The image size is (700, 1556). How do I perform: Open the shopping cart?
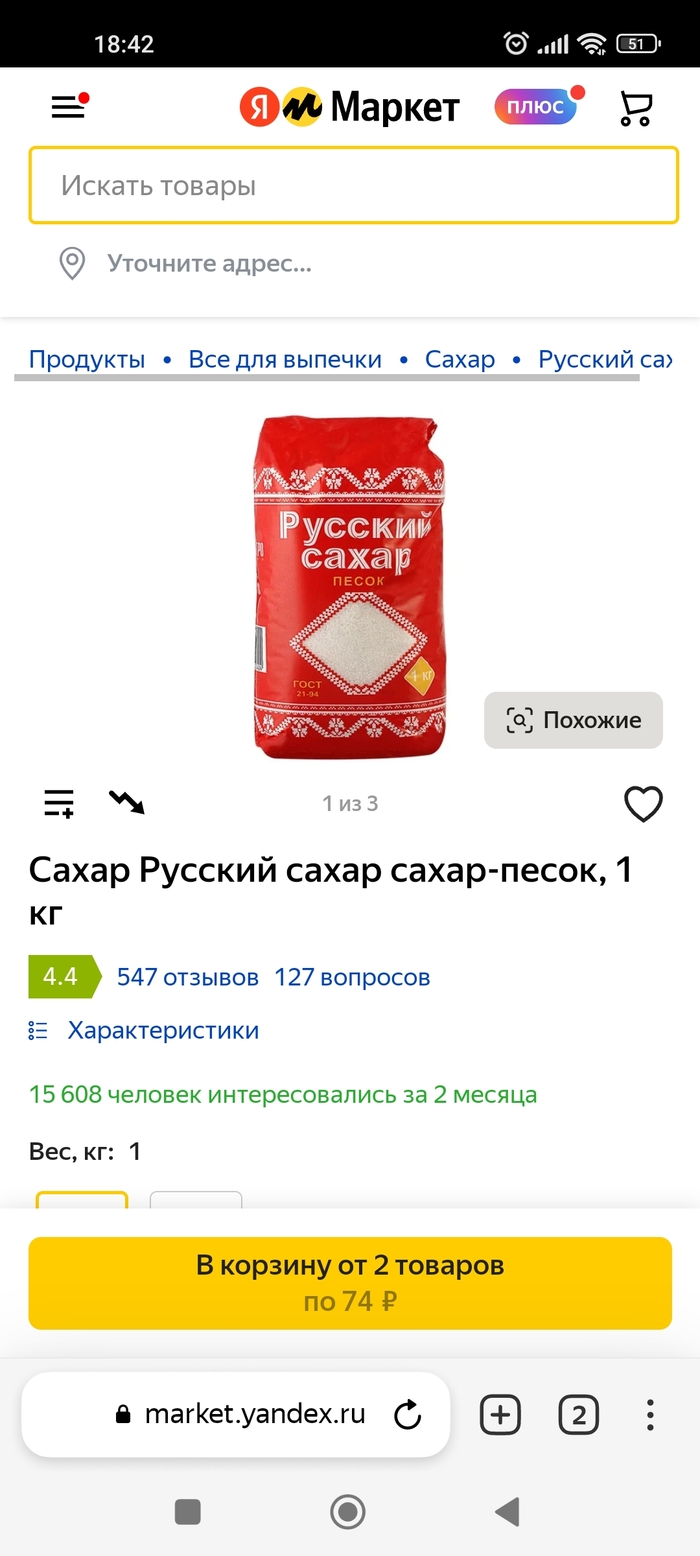coord(636,108)
